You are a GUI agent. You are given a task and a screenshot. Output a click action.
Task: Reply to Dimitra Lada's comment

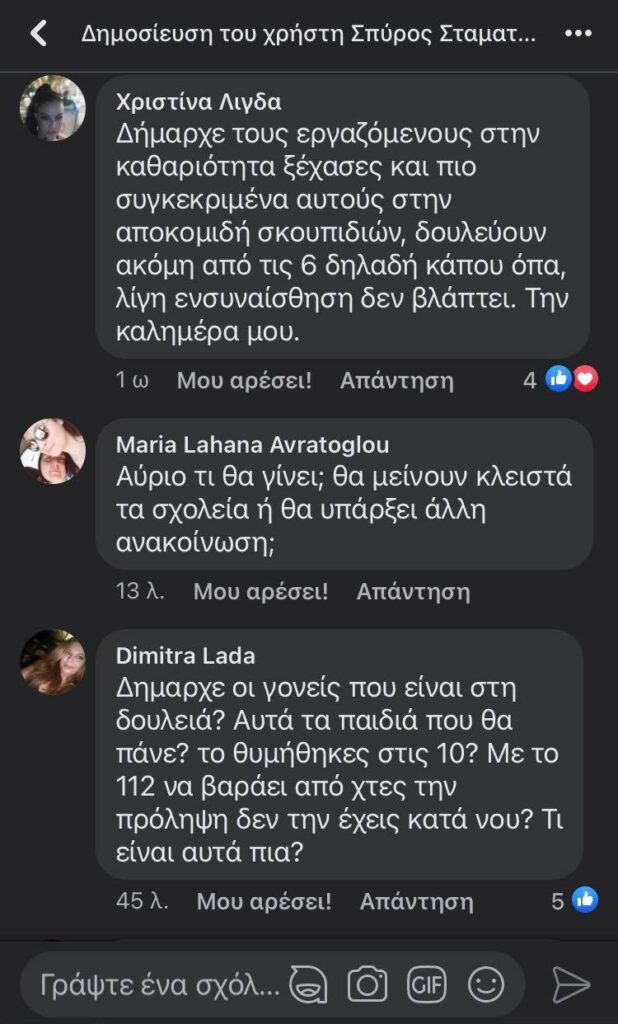[x=416, y=901]
